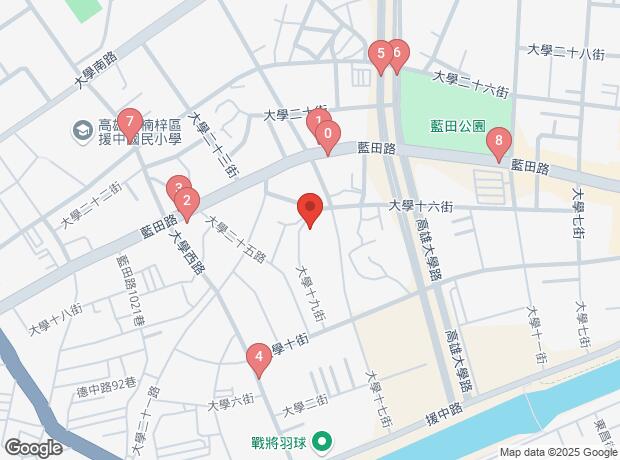Open the 藍田公園 park place label
Screen dimensions: 620x460
tap(459, 127)
